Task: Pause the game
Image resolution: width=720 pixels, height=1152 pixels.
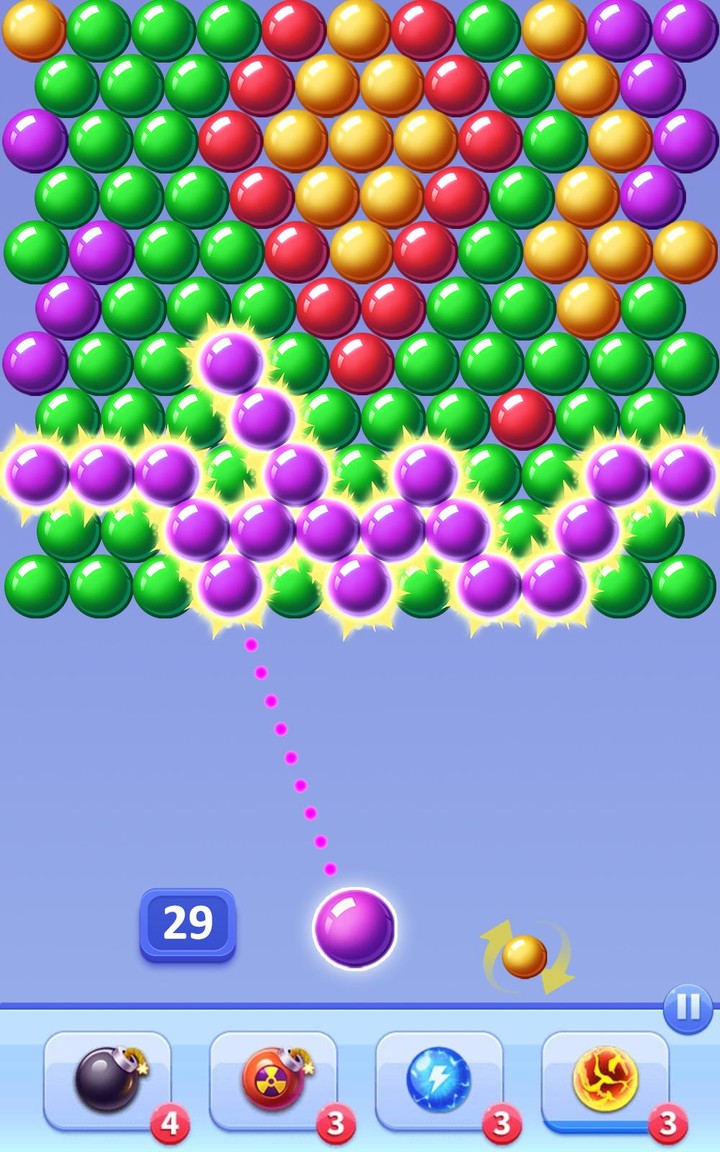Action: click(x=690, y=1009)
